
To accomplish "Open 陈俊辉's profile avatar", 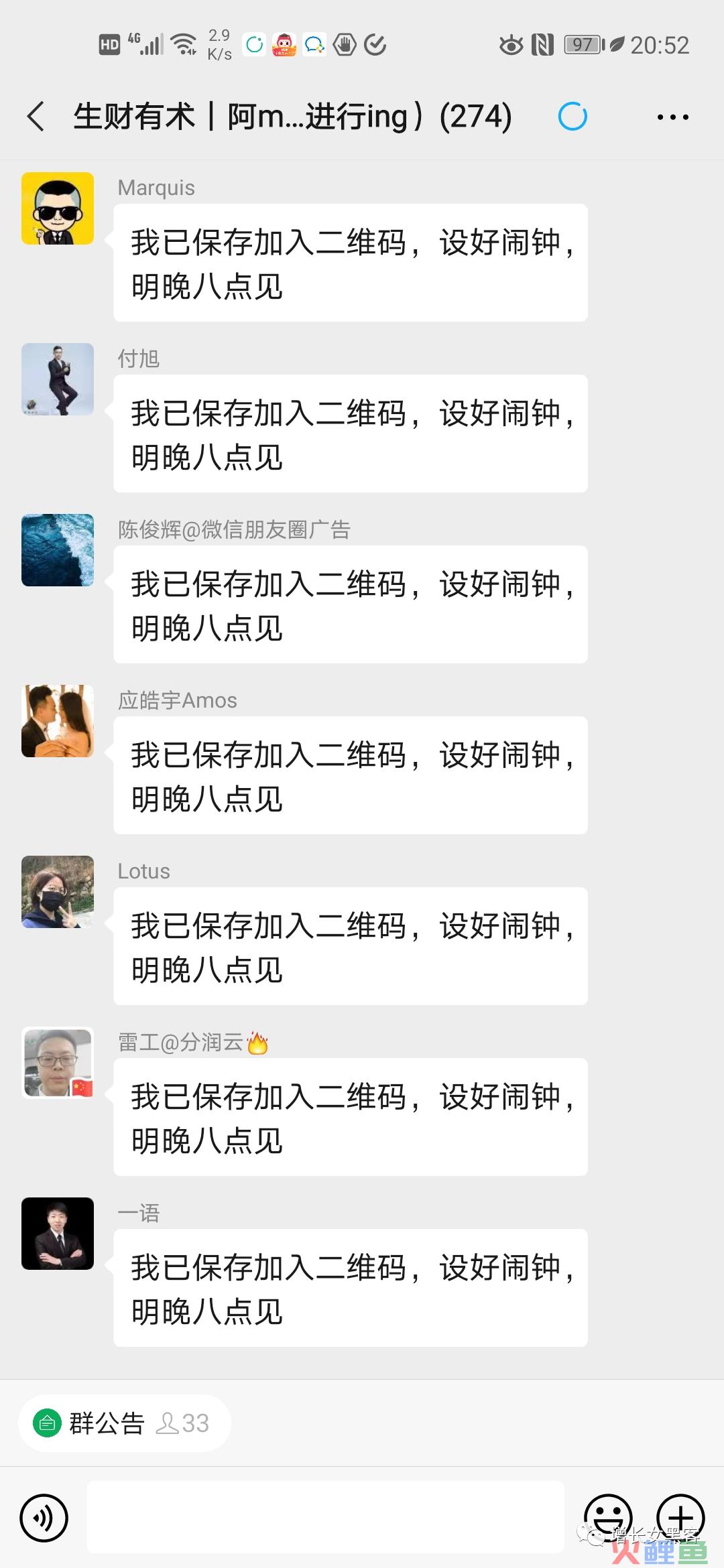I will (58, 550).
